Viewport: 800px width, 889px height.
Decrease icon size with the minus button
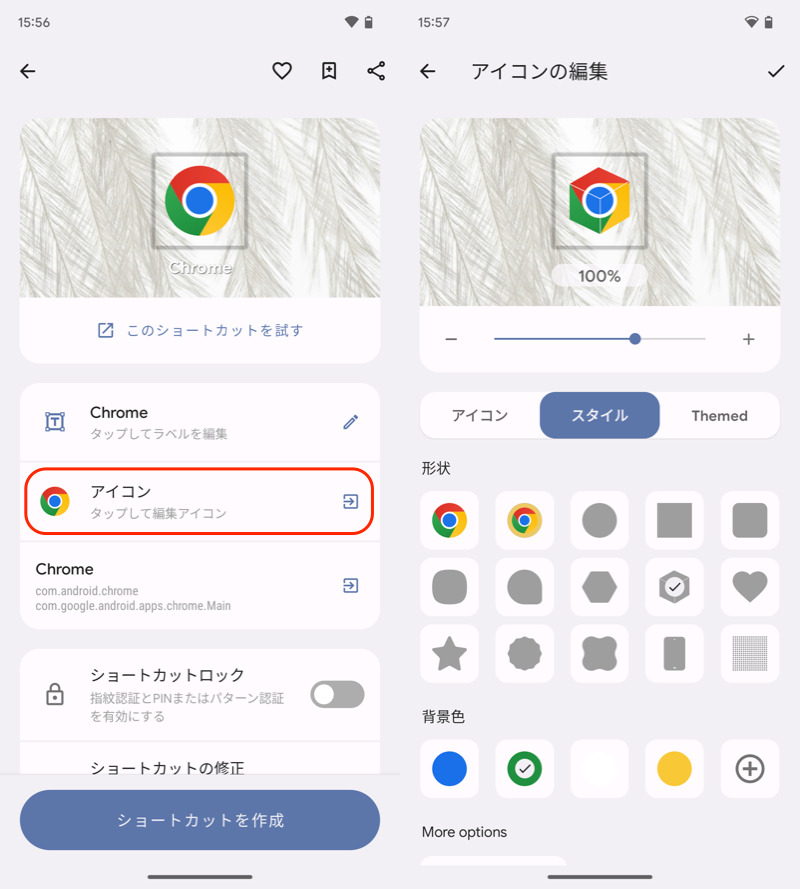(x=451, y=339)
